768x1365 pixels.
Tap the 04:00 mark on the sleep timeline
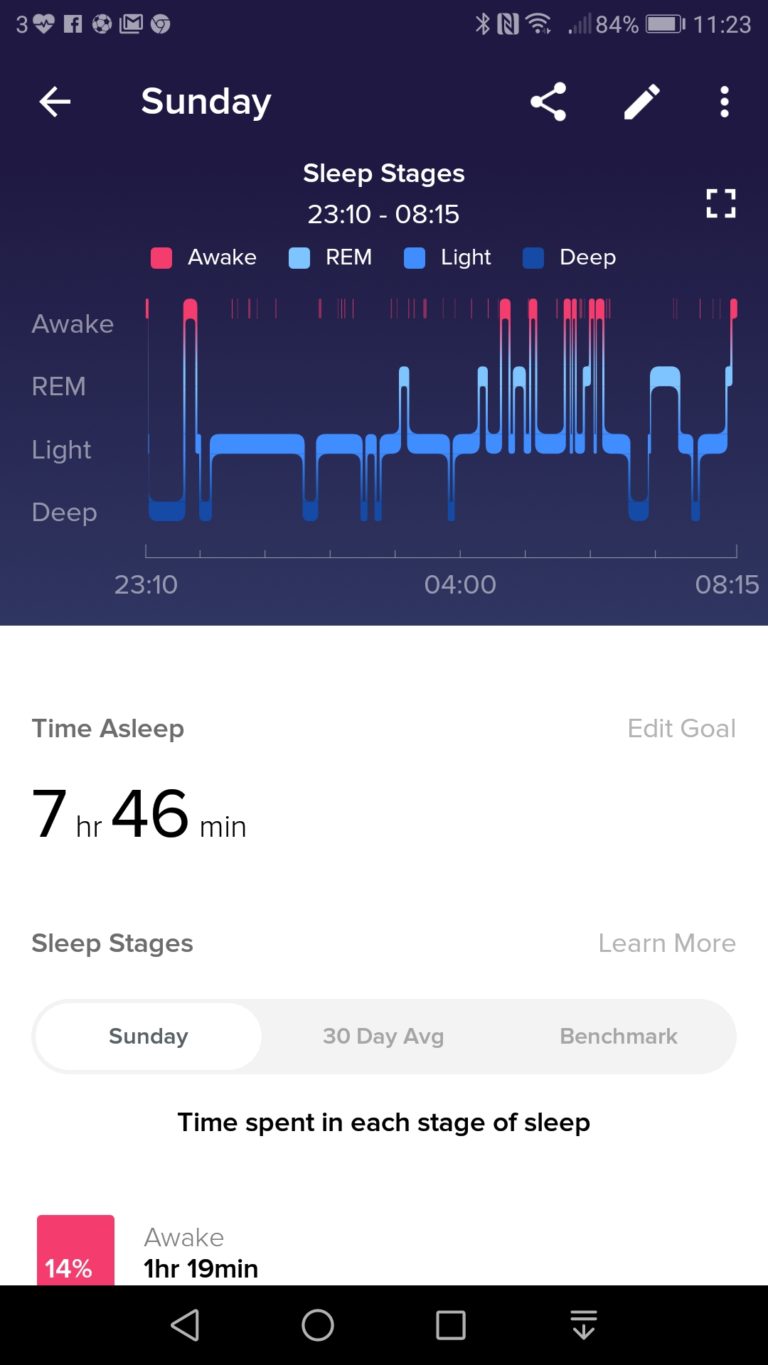tap(462, 584)
